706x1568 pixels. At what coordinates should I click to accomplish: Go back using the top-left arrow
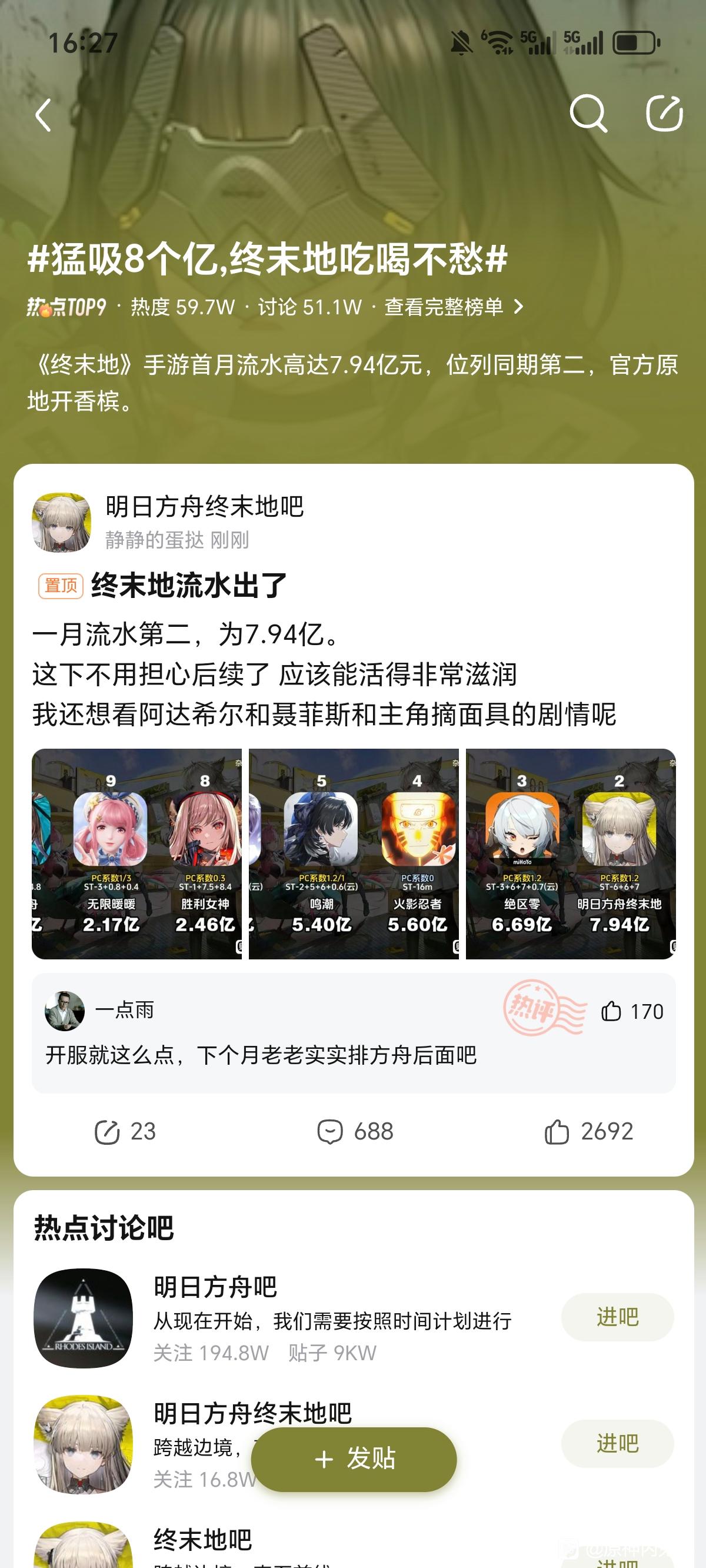42,115
